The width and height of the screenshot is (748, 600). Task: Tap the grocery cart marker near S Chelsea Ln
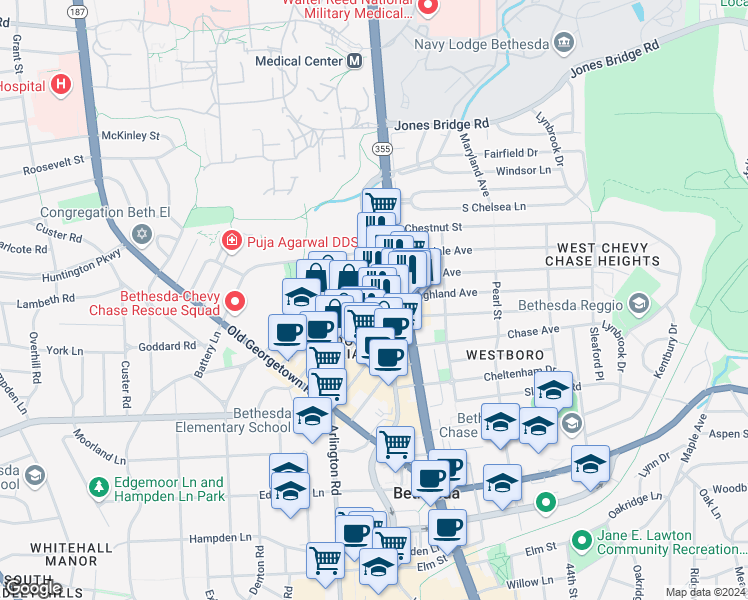pyautogui.click(x=381, y=203)
